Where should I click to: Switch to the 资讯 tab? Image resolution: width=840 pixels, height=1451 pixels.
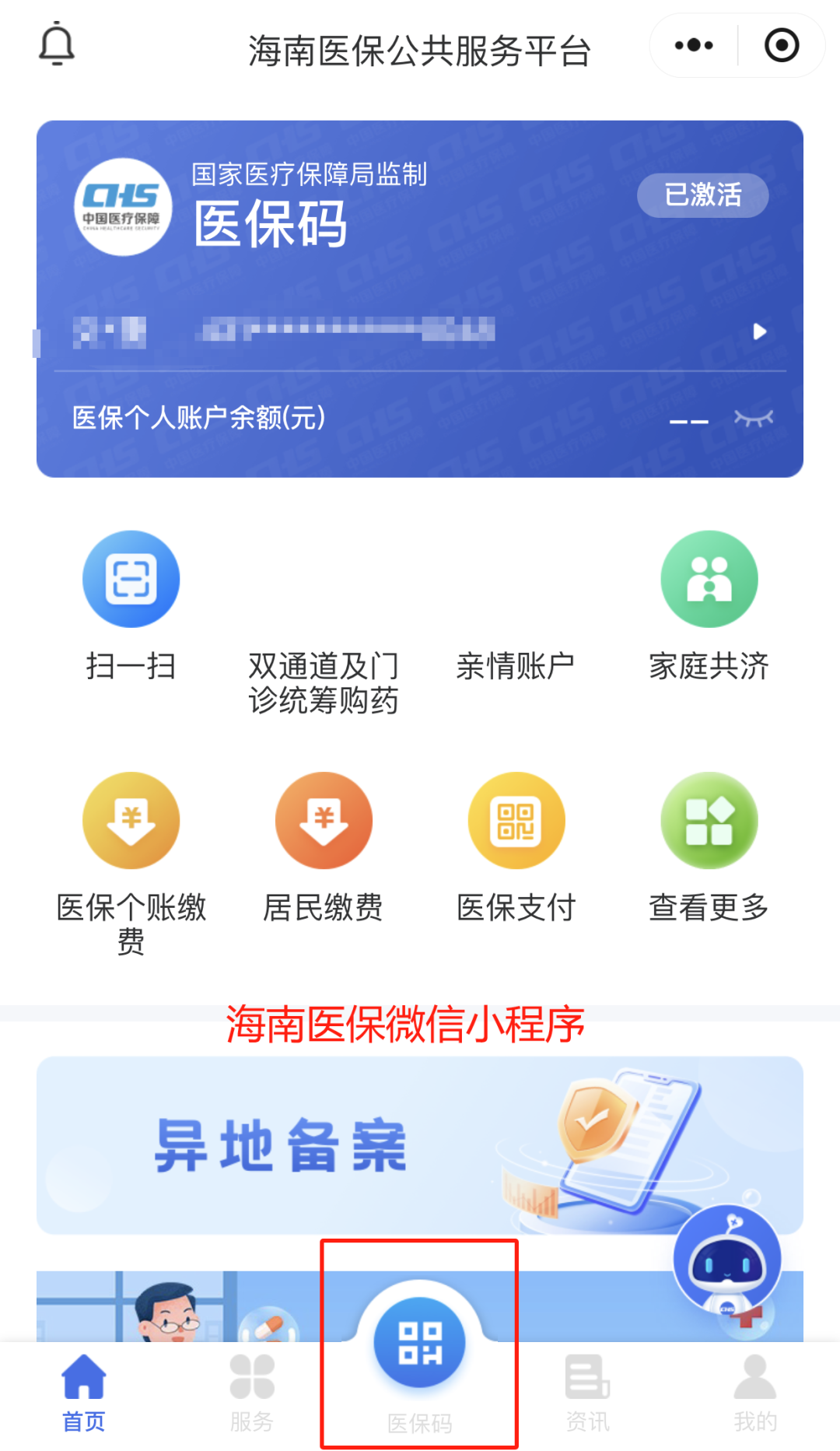tap(588, 1393)
